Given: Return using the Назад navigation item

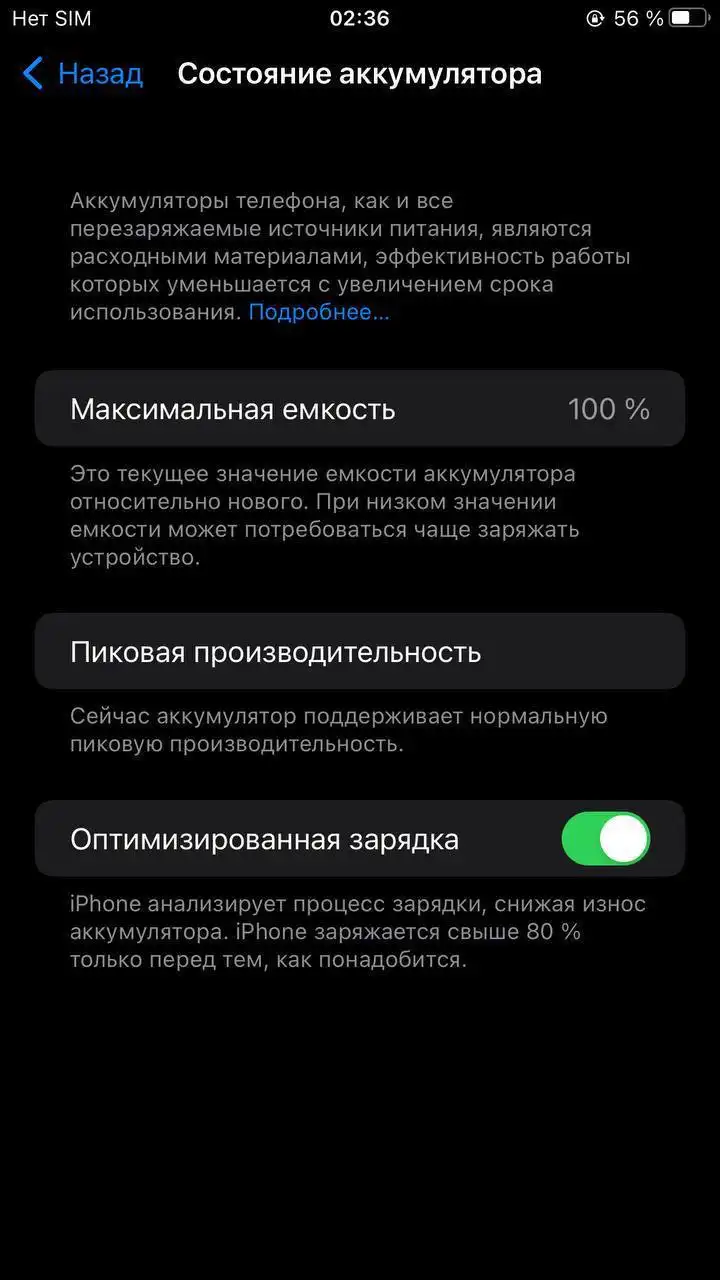Looking at the screenshot, I should click(85, 72).
